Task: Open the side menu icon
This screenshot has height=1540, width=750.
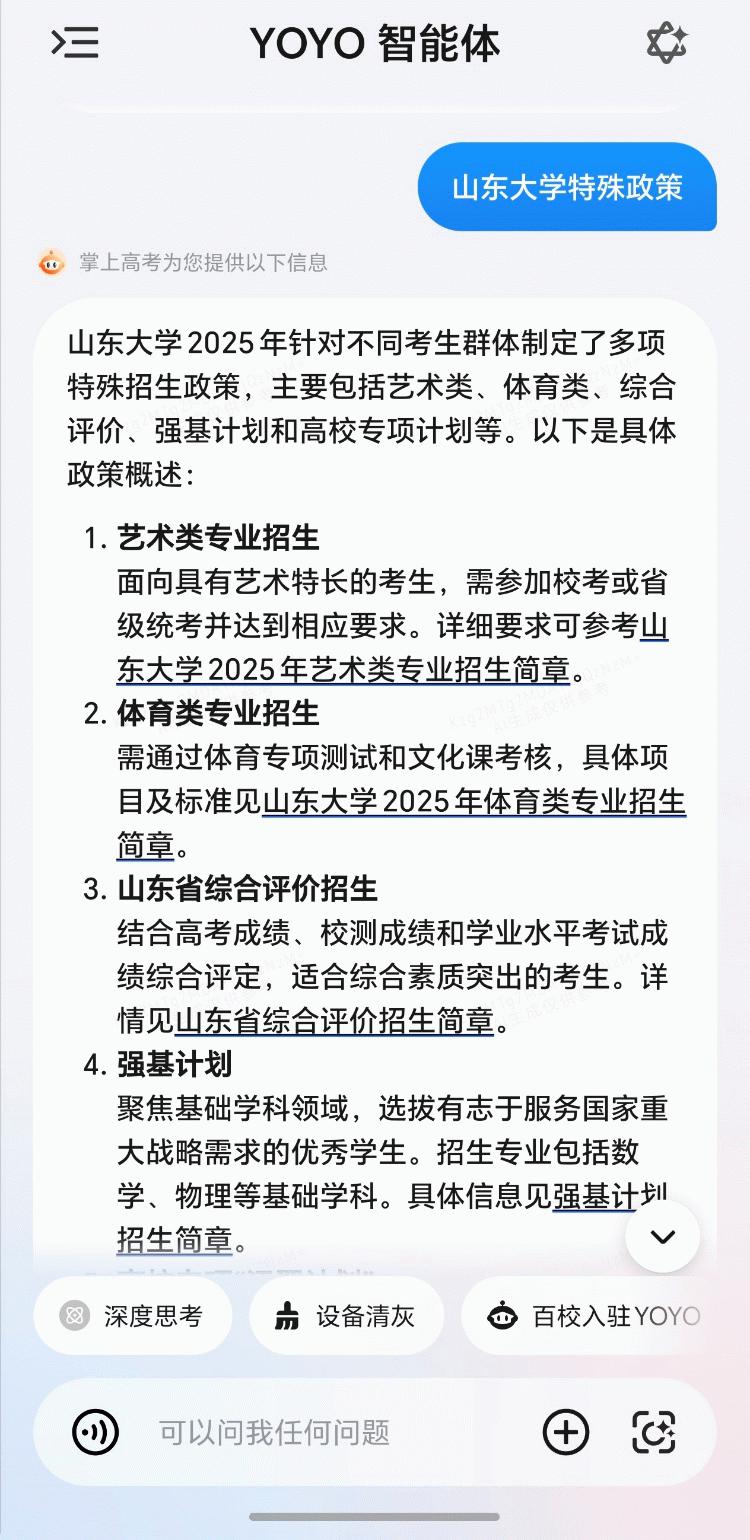Action: coord(75,43)
